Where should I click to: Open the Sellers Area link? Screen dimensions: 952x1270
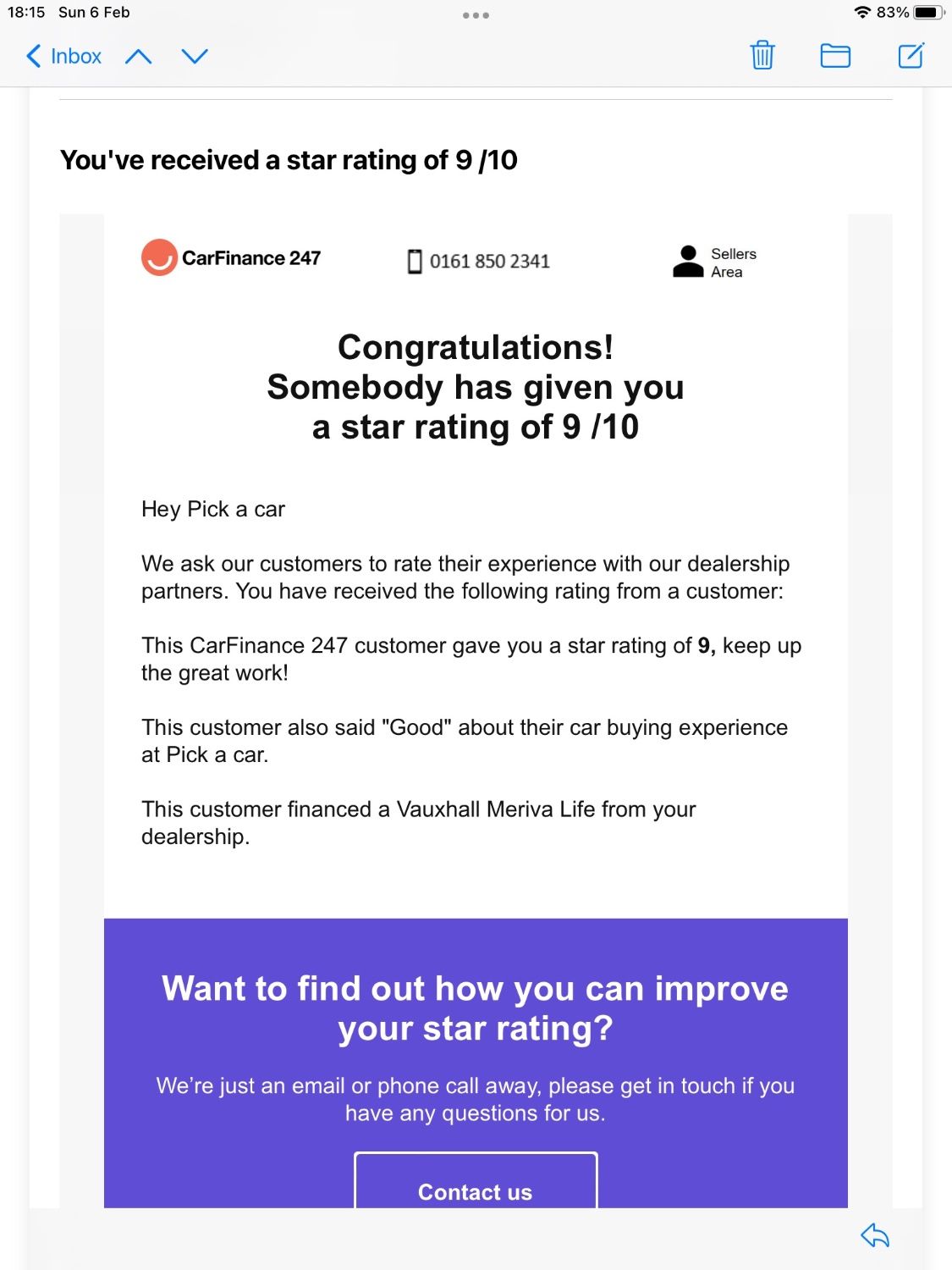[715, 262]
